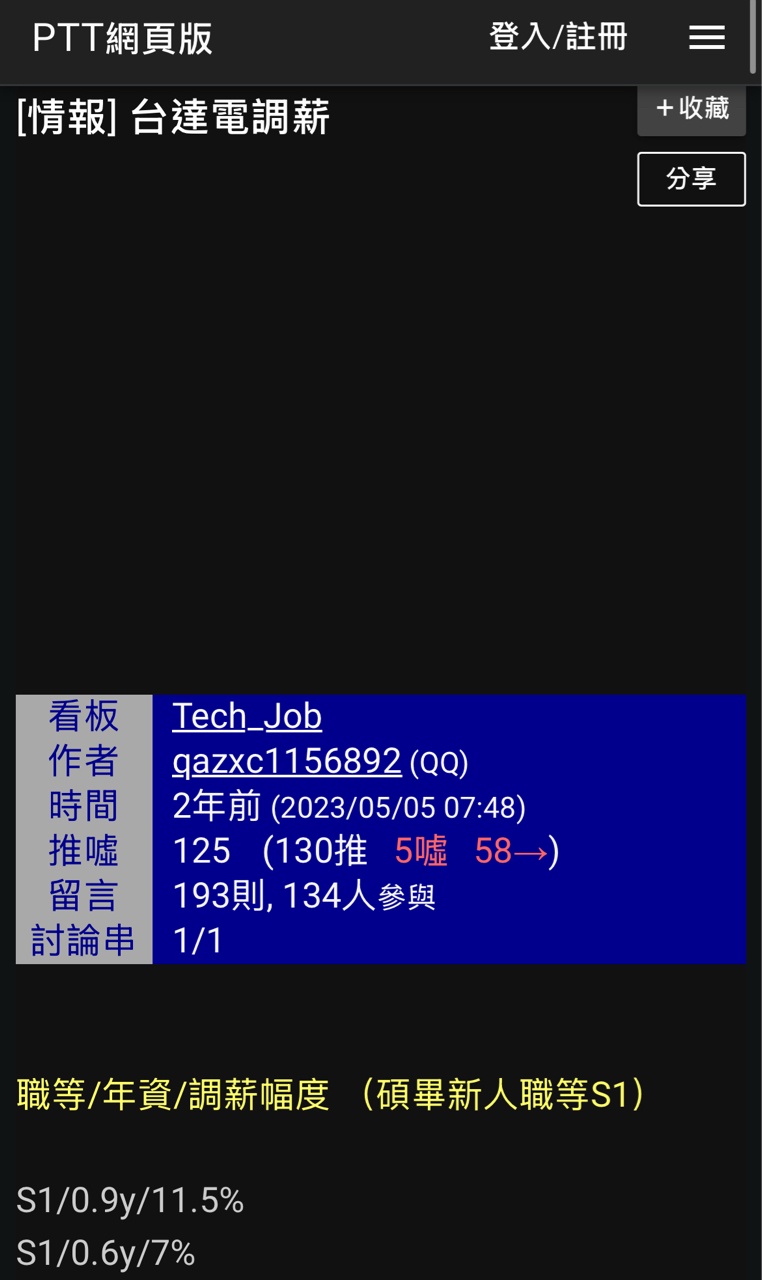Share the post using the 分享 button
762x1280 pixels.
[x=692, y=179]
